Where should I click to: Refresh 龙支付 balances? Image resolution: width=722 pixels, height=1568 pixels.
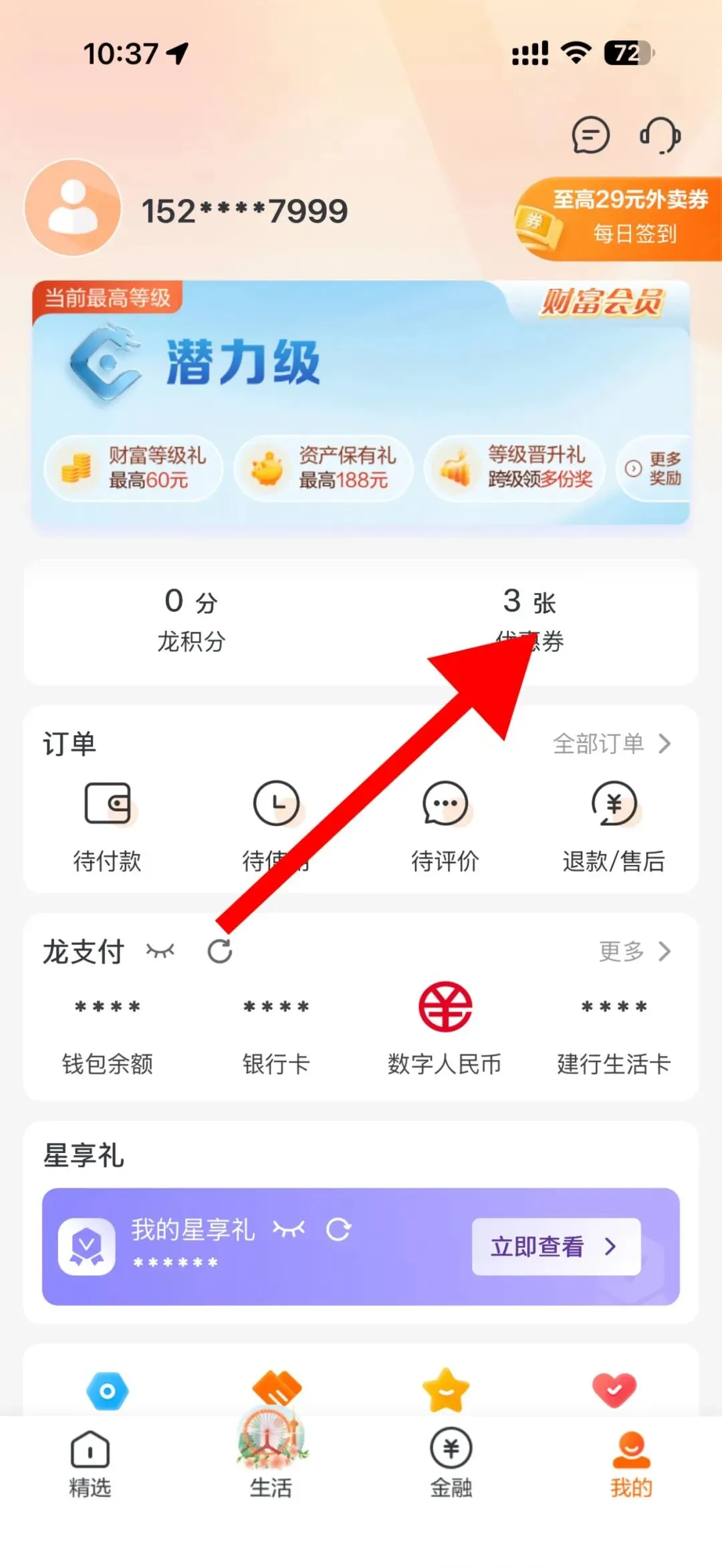pos(220,950)
